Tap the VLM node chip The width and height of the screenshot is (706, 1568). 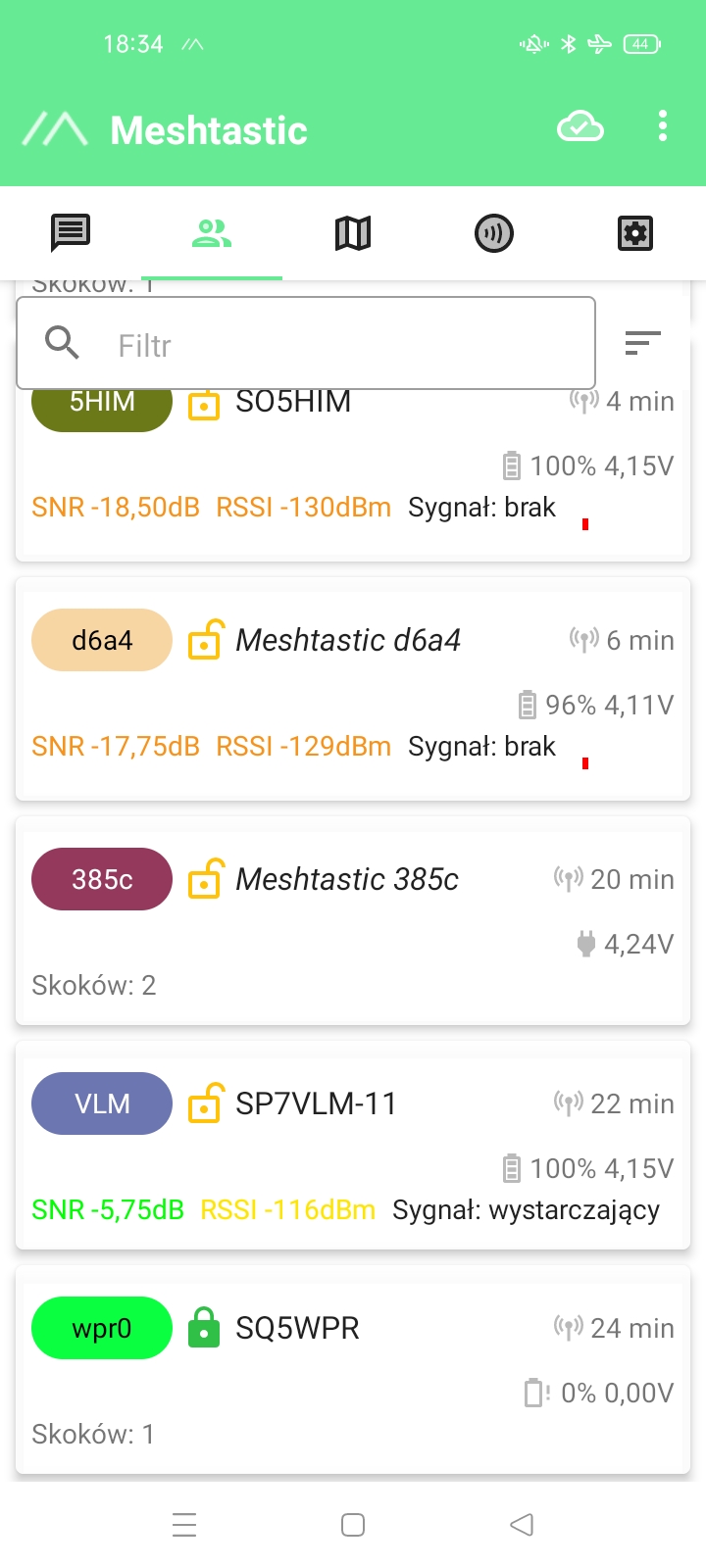coord(102,1103)
